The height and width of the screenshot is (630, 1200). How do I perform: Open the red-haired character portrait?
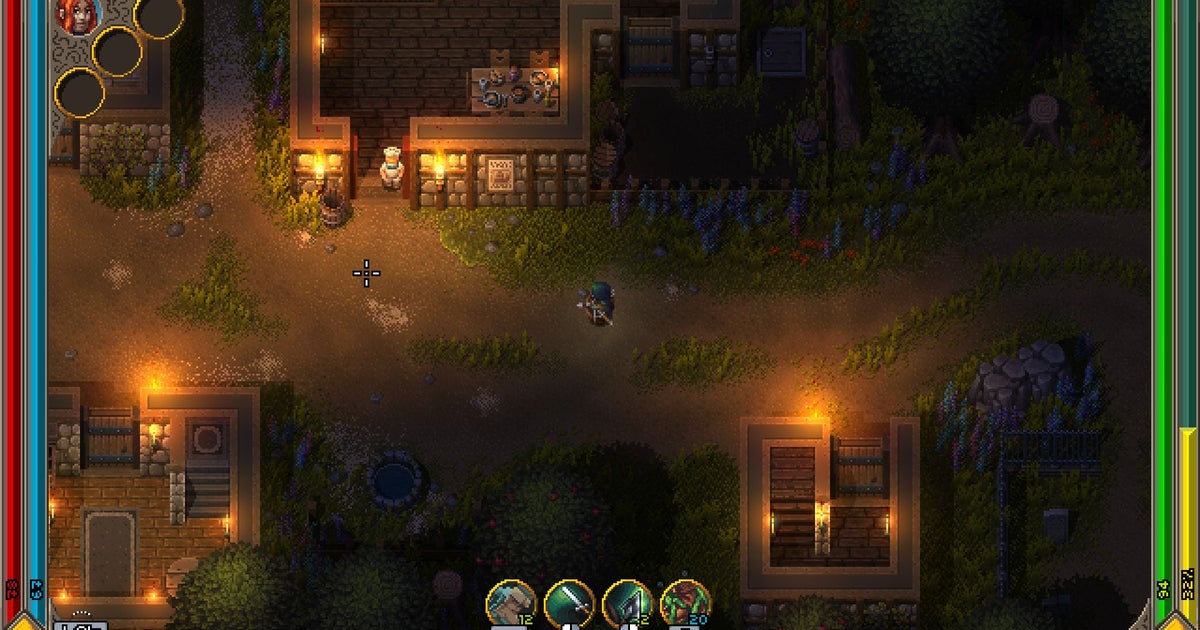pos(74,16)
